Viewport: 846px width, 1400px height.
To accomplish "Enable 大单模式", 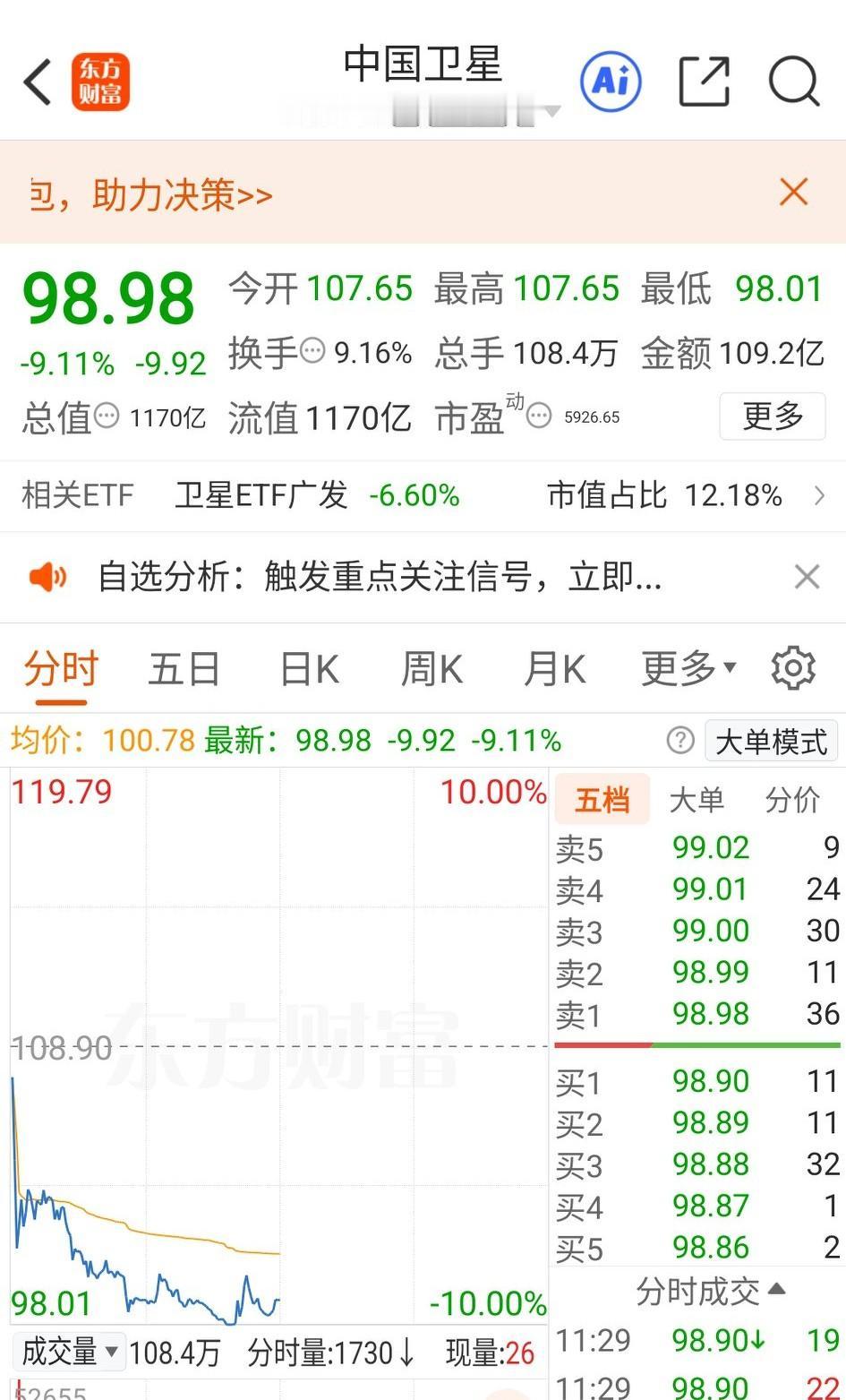I will tap(771, 741).
